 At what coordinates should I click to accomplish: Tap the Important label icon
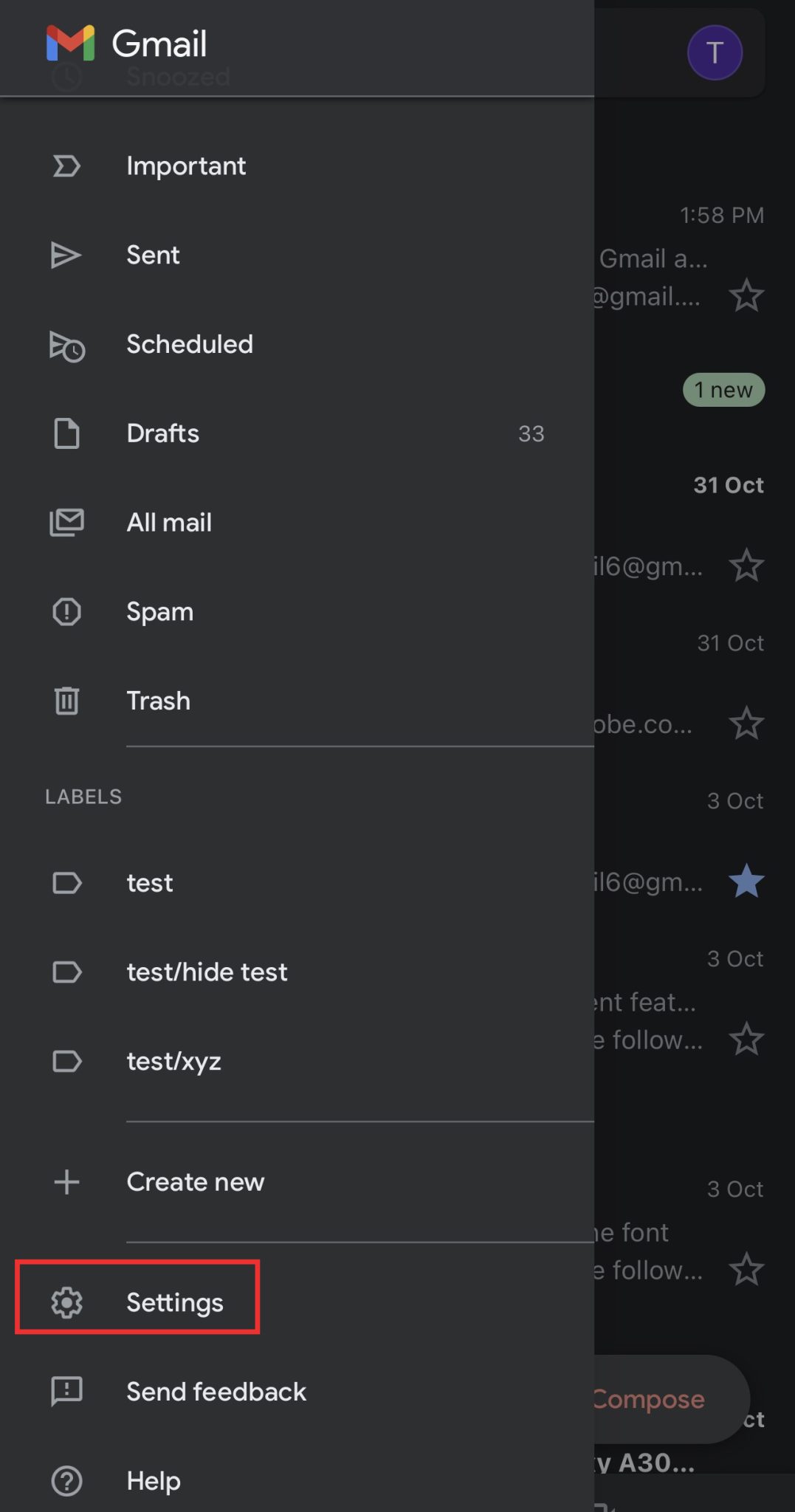pos(66,166)
